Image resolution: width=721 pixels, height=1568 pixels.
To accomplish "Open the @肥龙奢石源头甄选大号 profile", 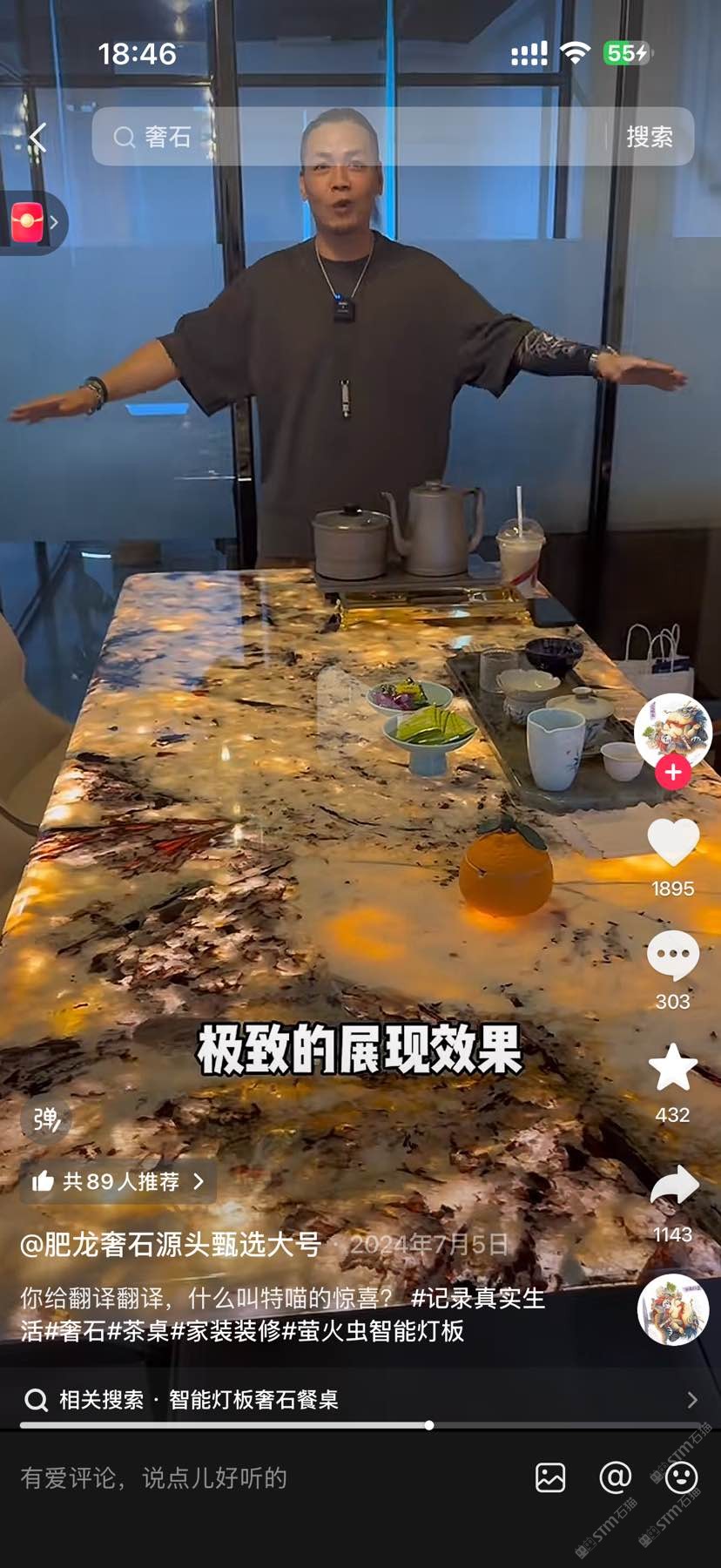I will 171,1244.
